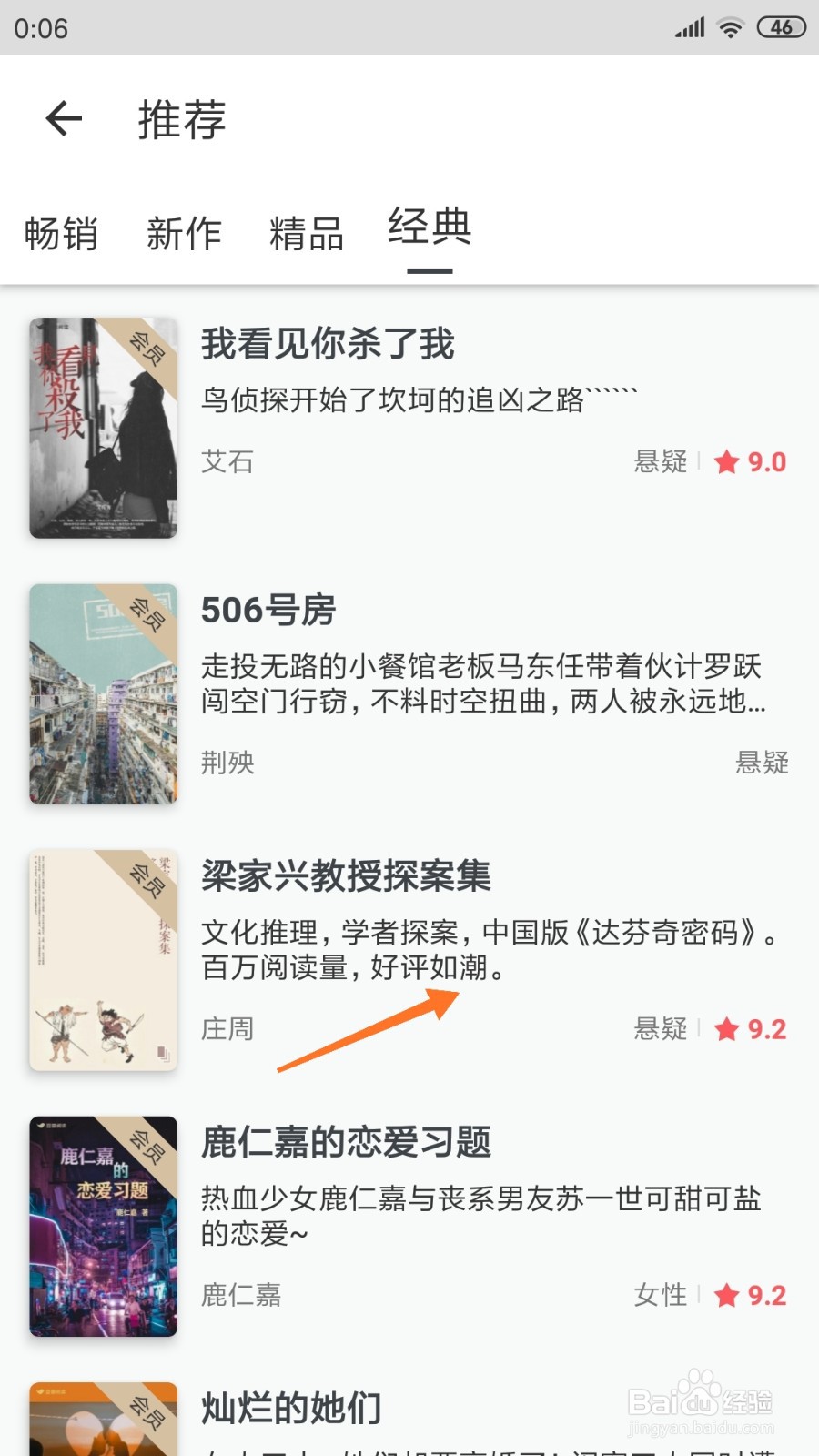
Task: Tap the 女性 category label
Action: coord(661,1296)
